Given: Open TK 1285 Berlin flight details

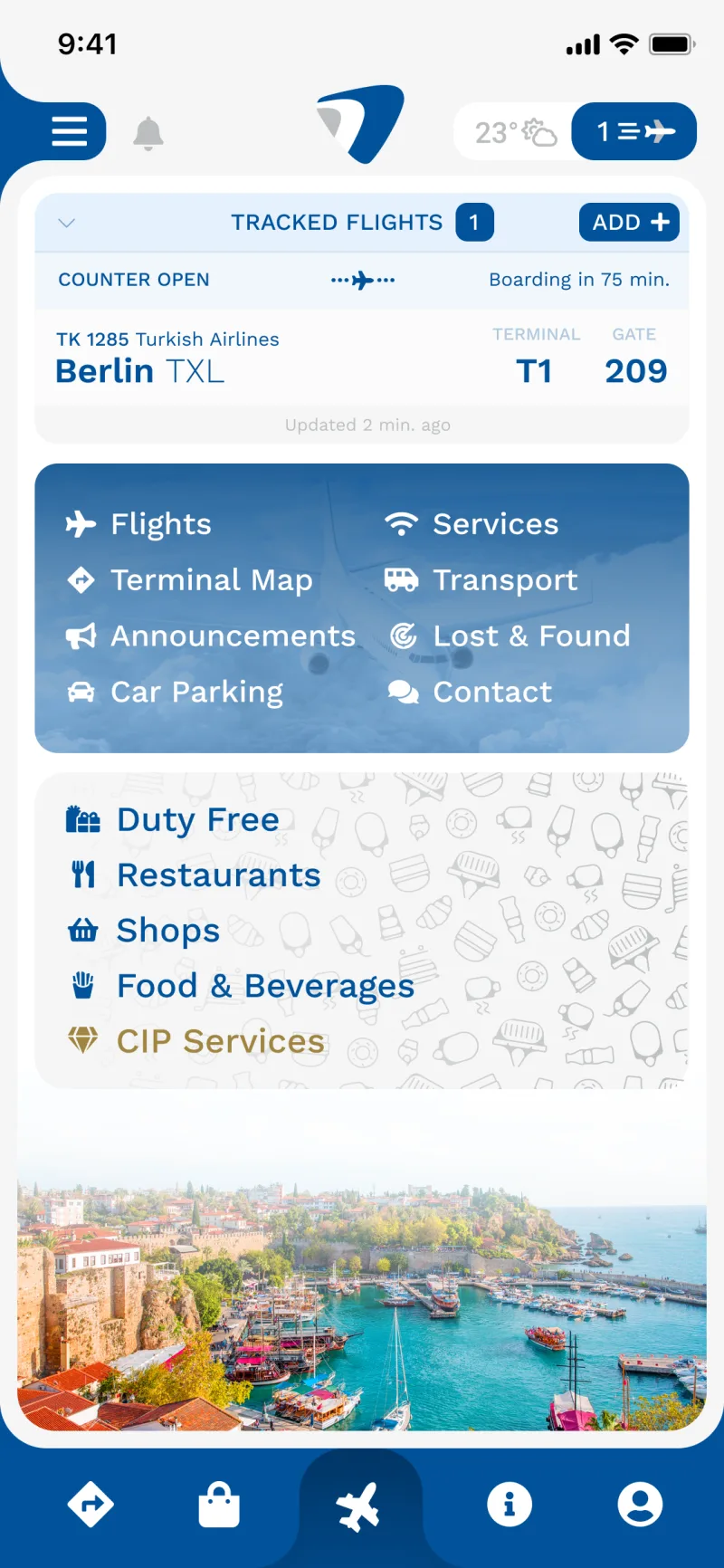Looking at the screenshot, I should (362, 358).
